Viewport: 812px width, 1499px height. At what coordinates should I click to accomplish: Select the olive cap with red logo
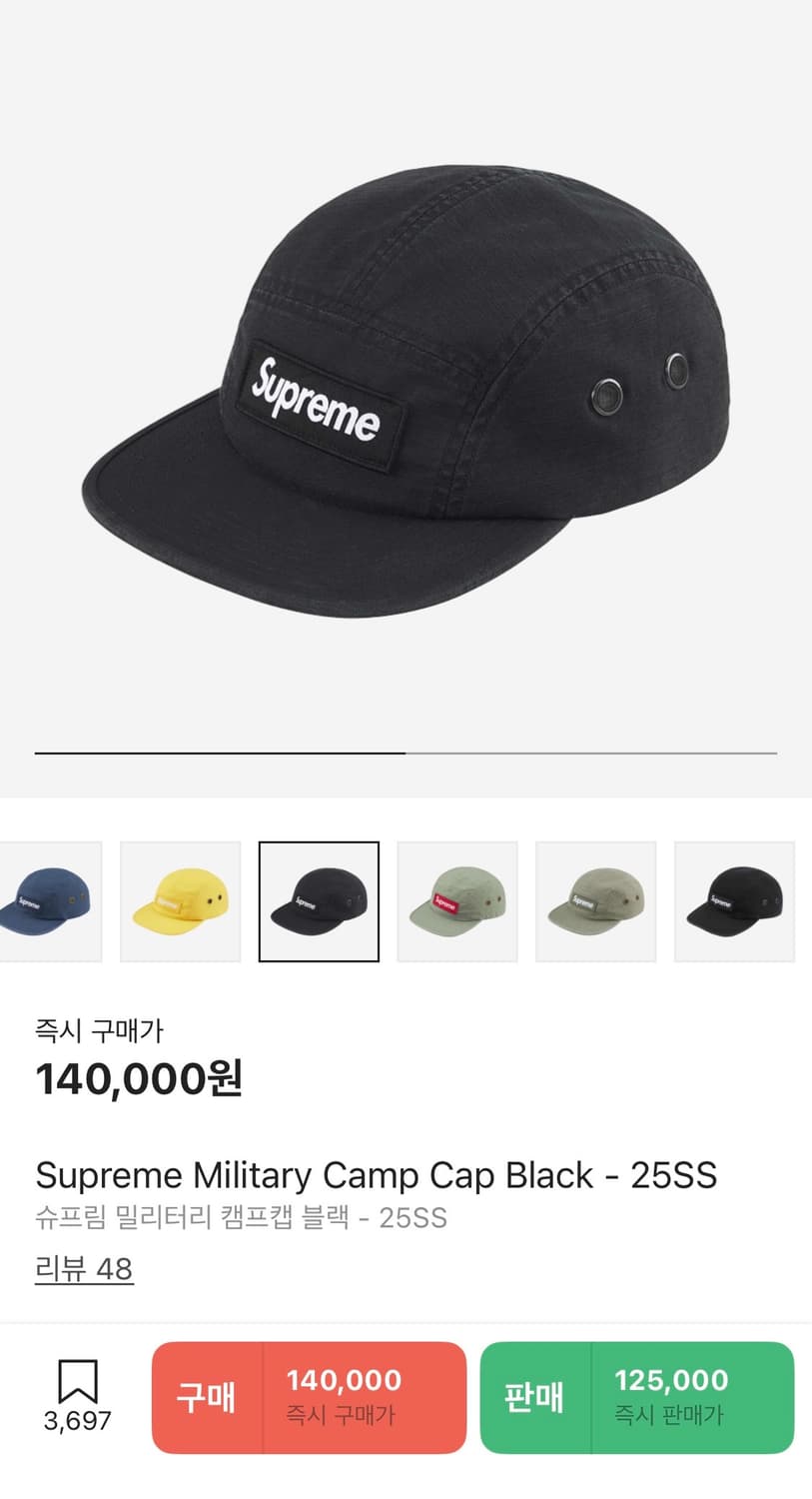[457, 901]
